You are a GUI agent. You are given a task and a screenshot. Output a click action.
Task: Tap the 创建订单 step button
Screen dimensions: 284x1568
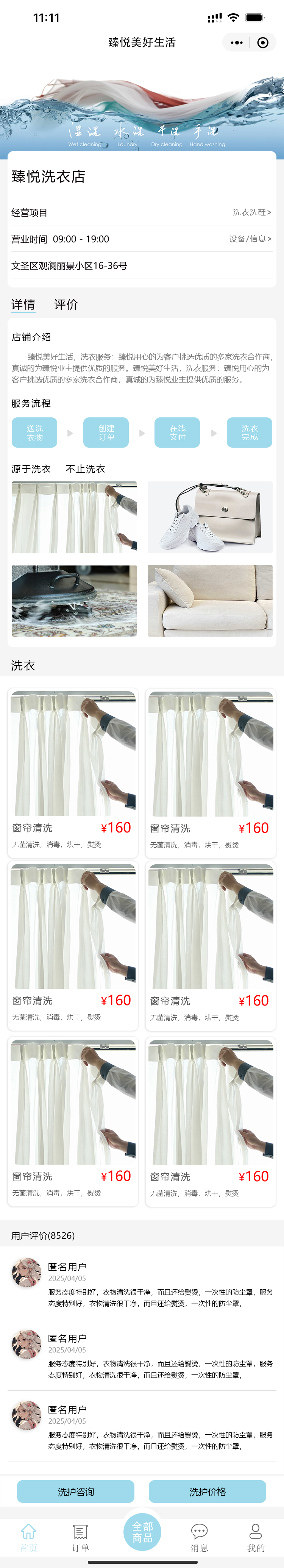tap(106, 432)
